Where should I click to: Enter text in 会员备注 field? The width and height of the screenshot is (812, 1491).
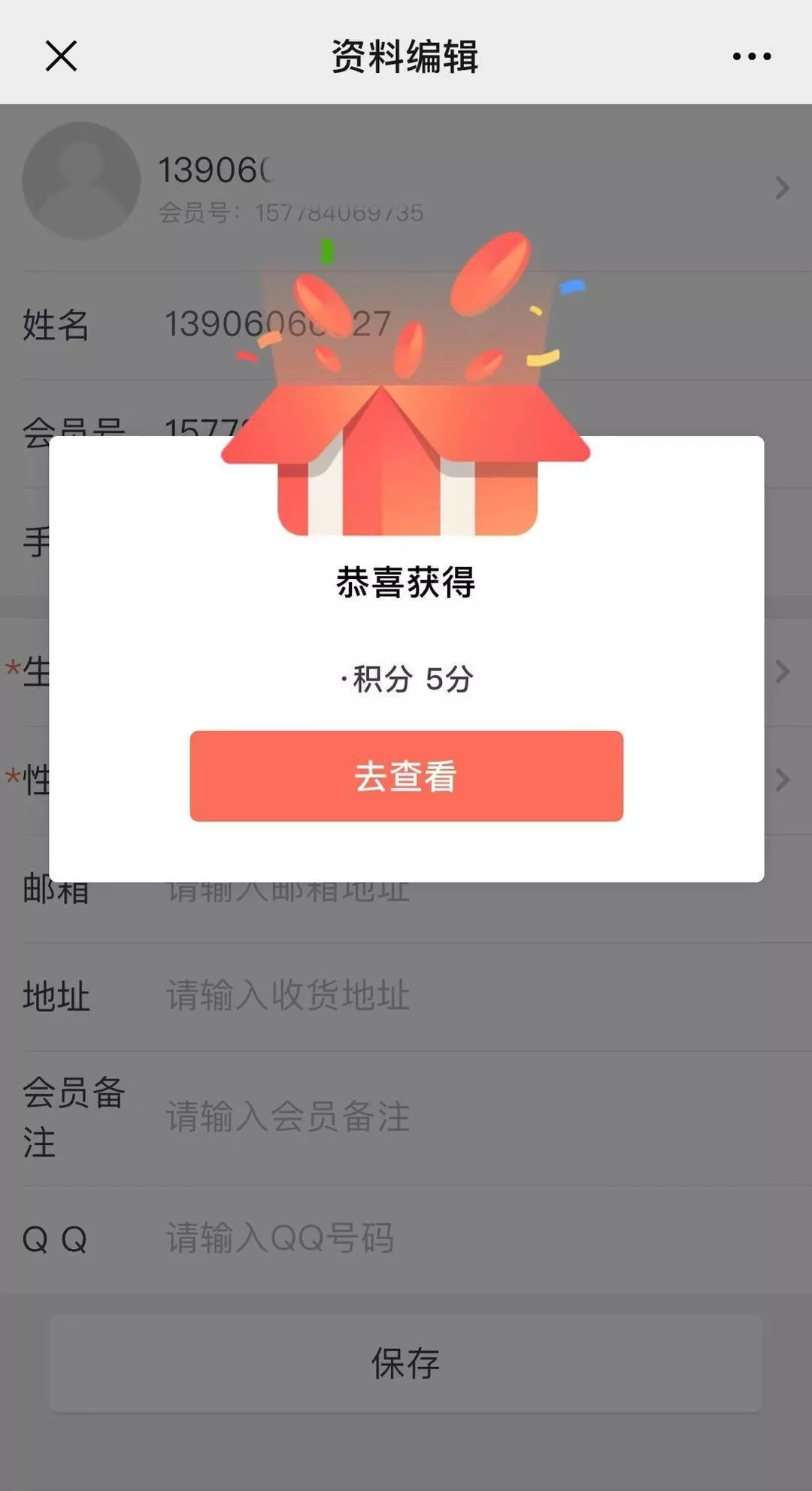[451, 1117]
